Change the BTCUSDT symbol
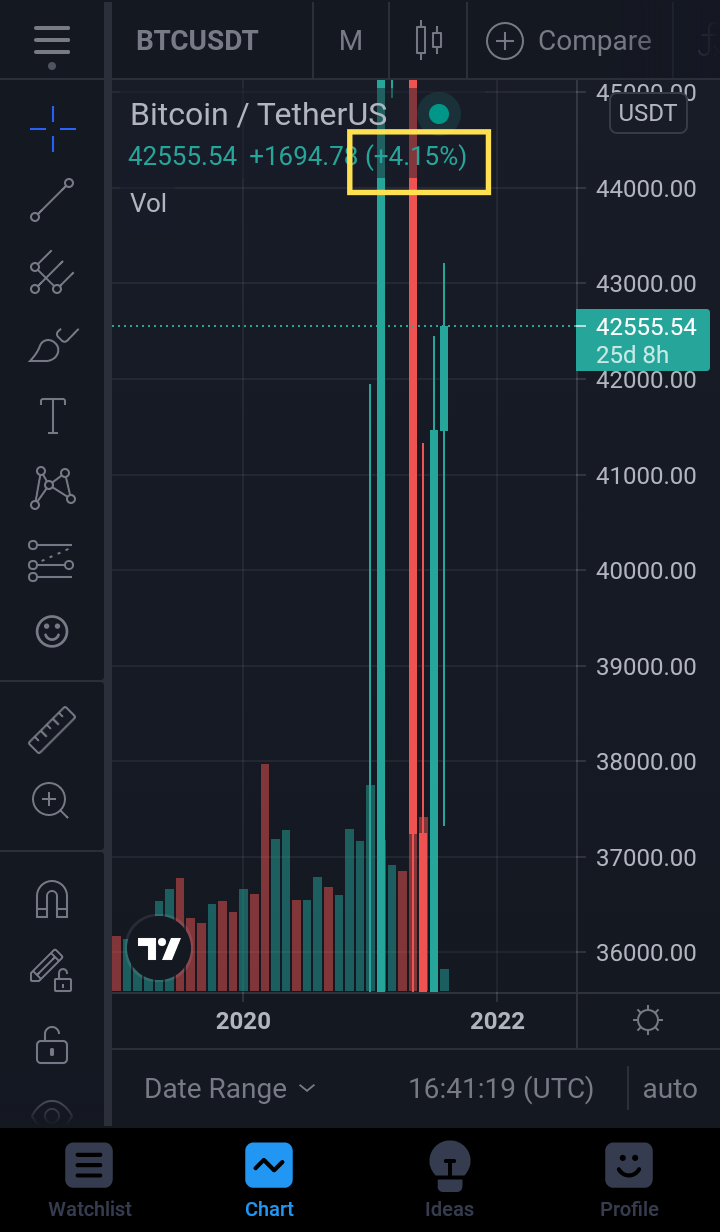Viewport: 720px width, 1232px height. click(197, 41)
